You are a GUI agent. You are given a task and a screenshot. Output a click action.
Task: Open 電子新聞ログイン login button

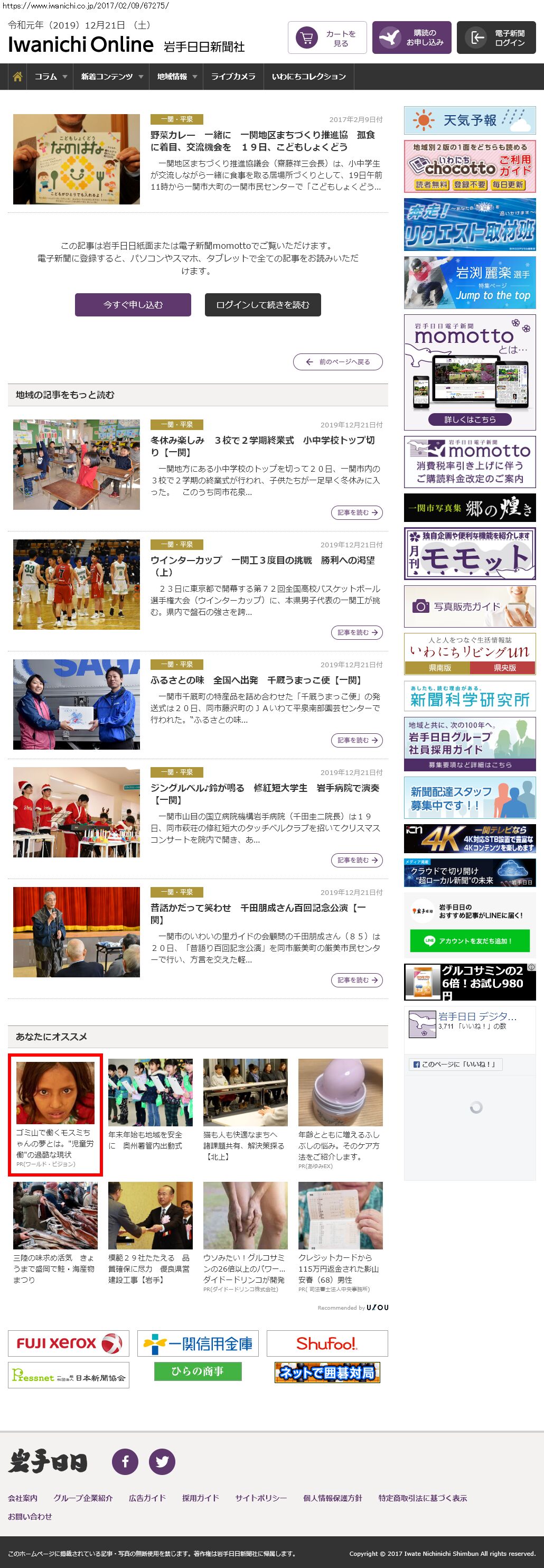coord(496,38)
